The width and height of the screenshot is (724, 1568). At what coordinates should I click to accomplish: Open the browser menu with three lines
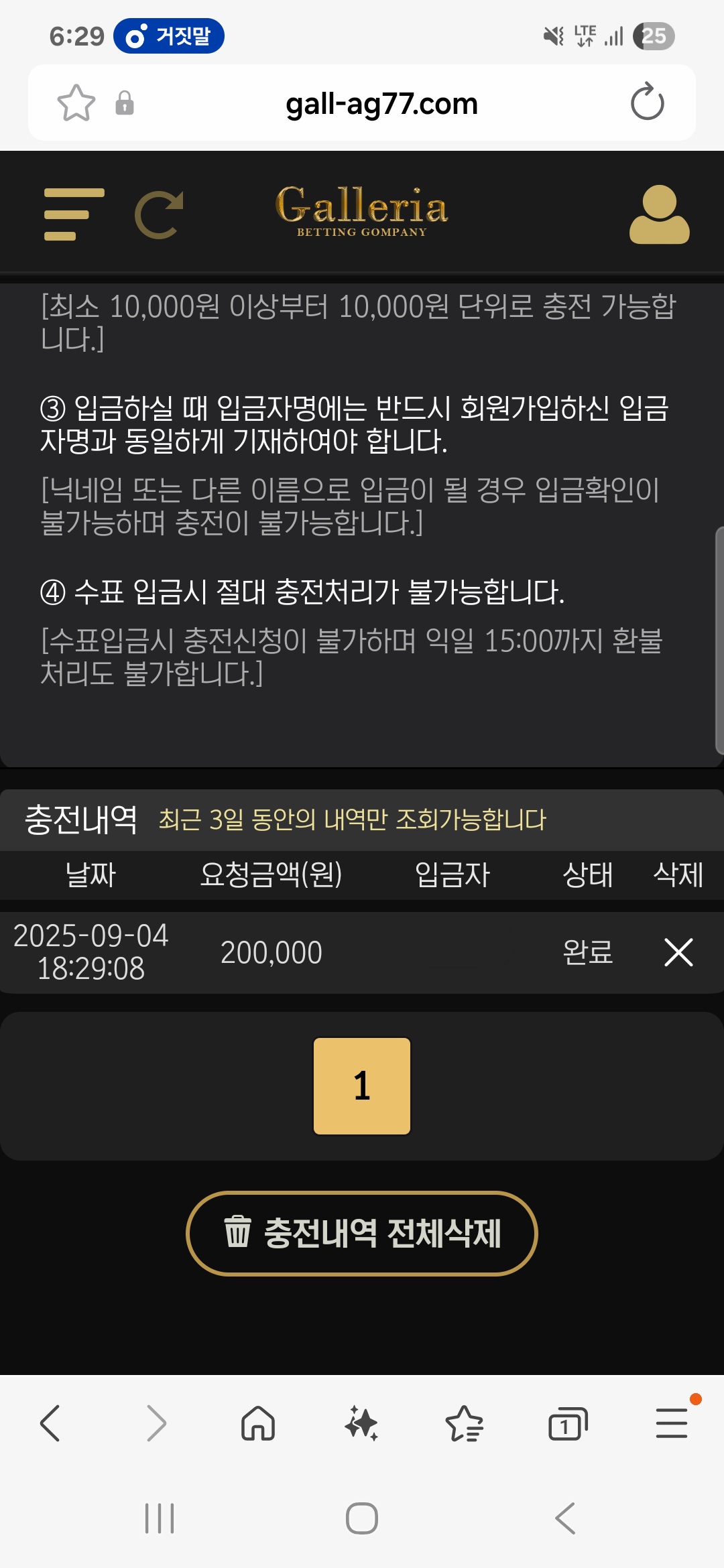[671, 1423]
